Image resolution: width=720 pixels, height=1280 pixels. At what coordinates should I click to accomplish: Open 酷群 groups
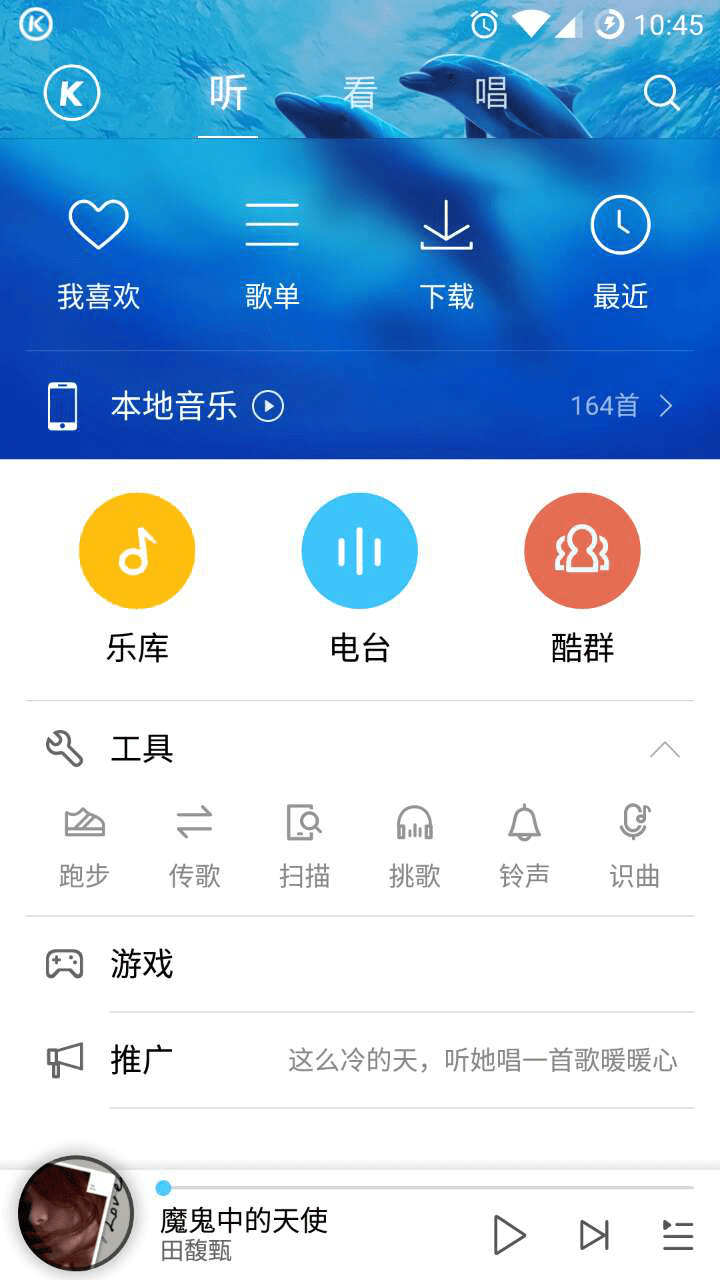[582, 578]
